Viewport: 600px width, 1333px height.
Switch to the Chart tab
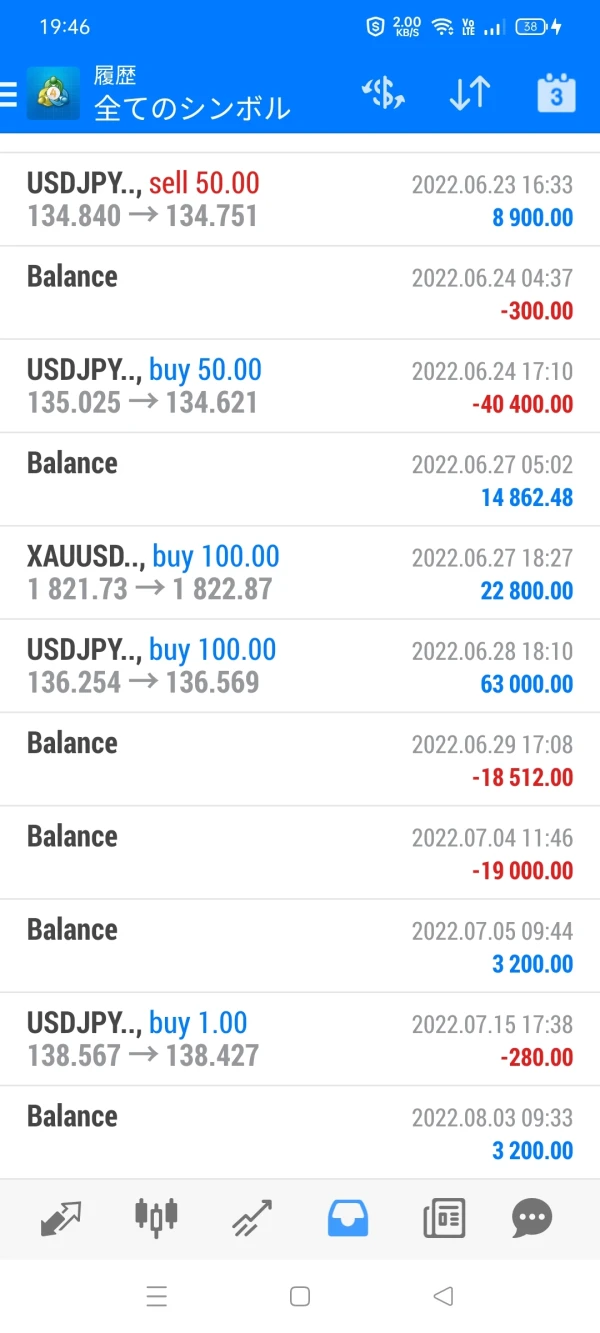(x=156, y=1218)
